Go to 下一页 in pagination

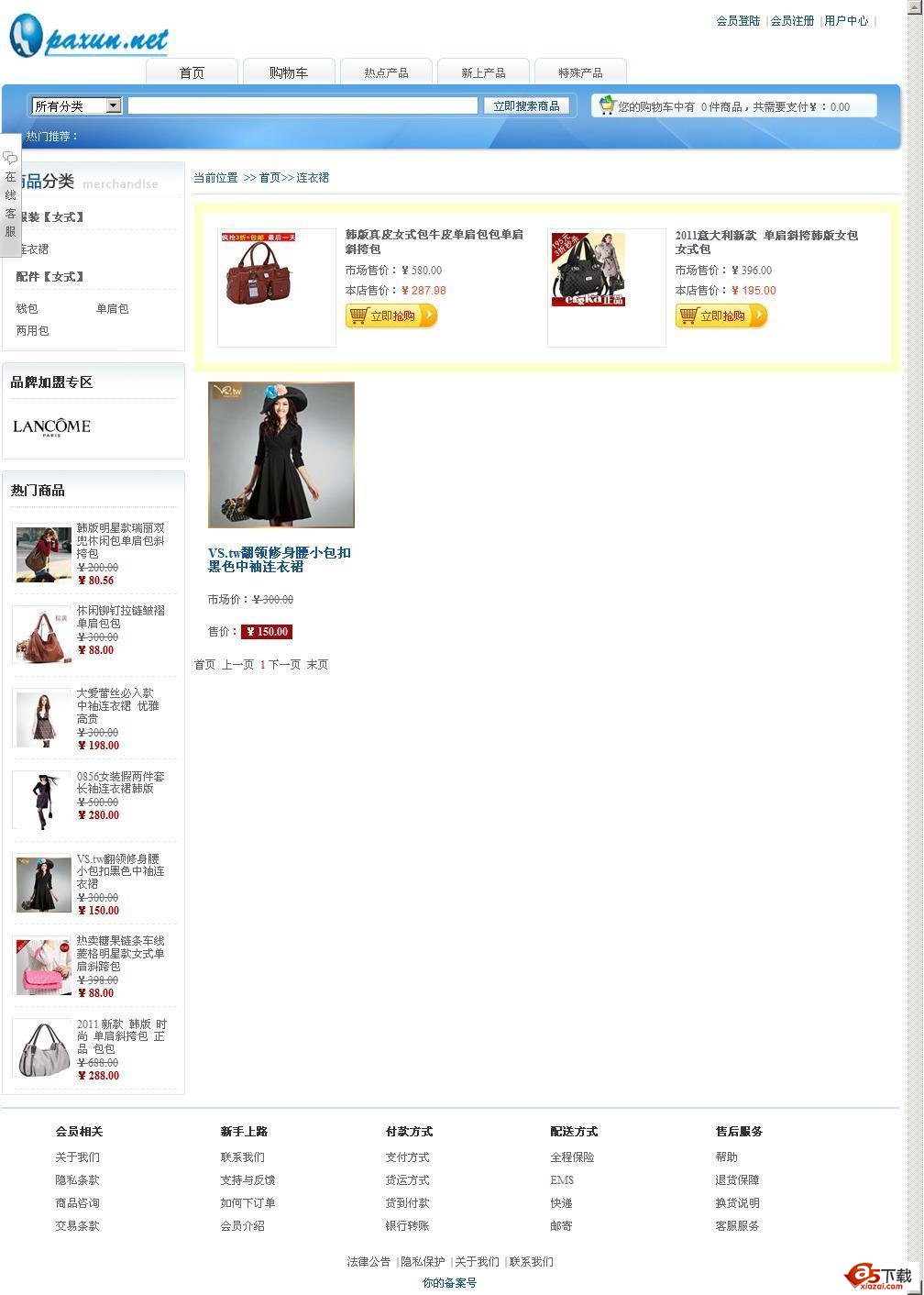(x=284, y=665)
